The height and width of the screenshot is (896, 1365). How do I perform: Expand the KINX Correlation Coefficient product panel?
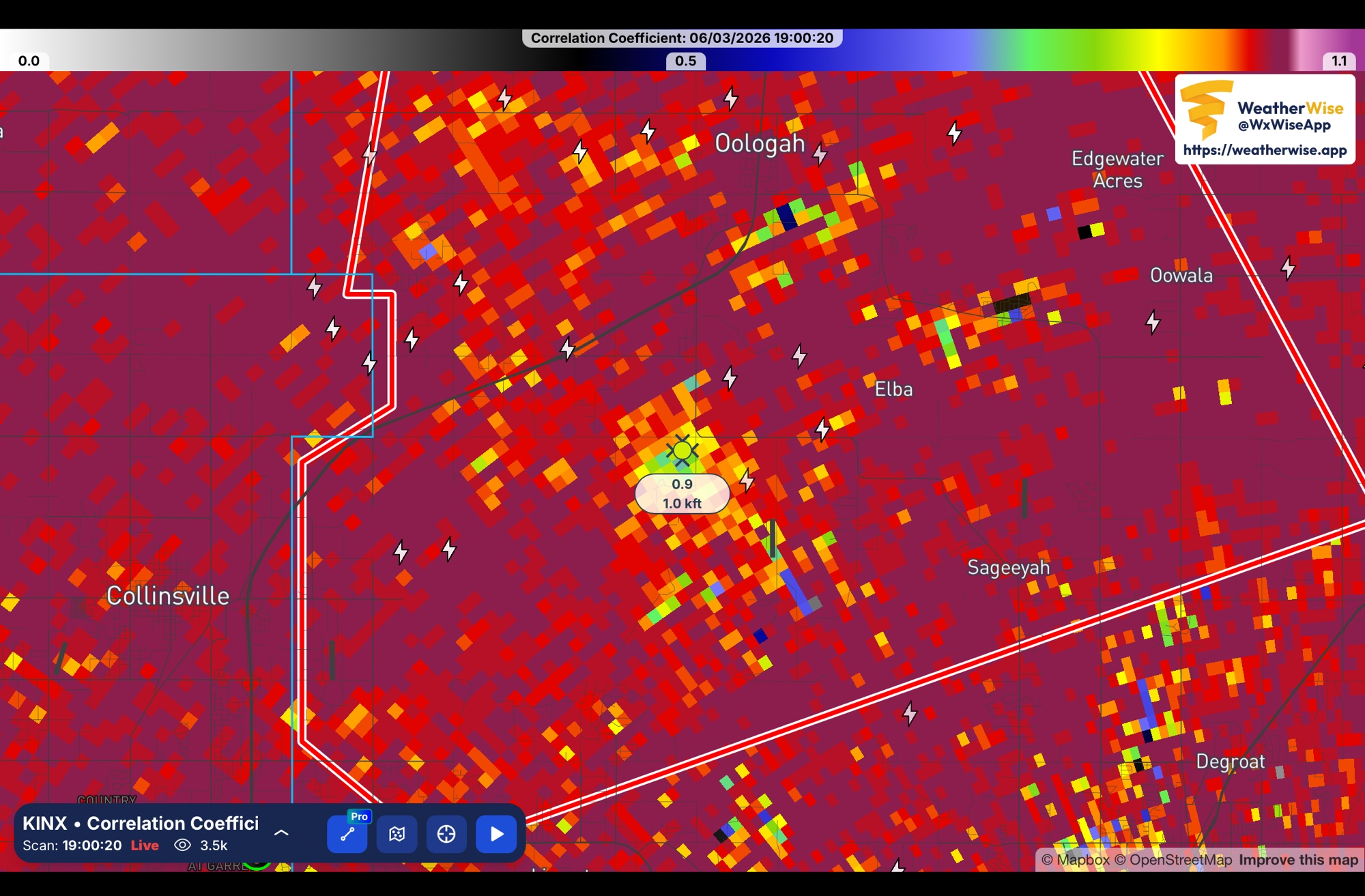(x=281, y=833)
